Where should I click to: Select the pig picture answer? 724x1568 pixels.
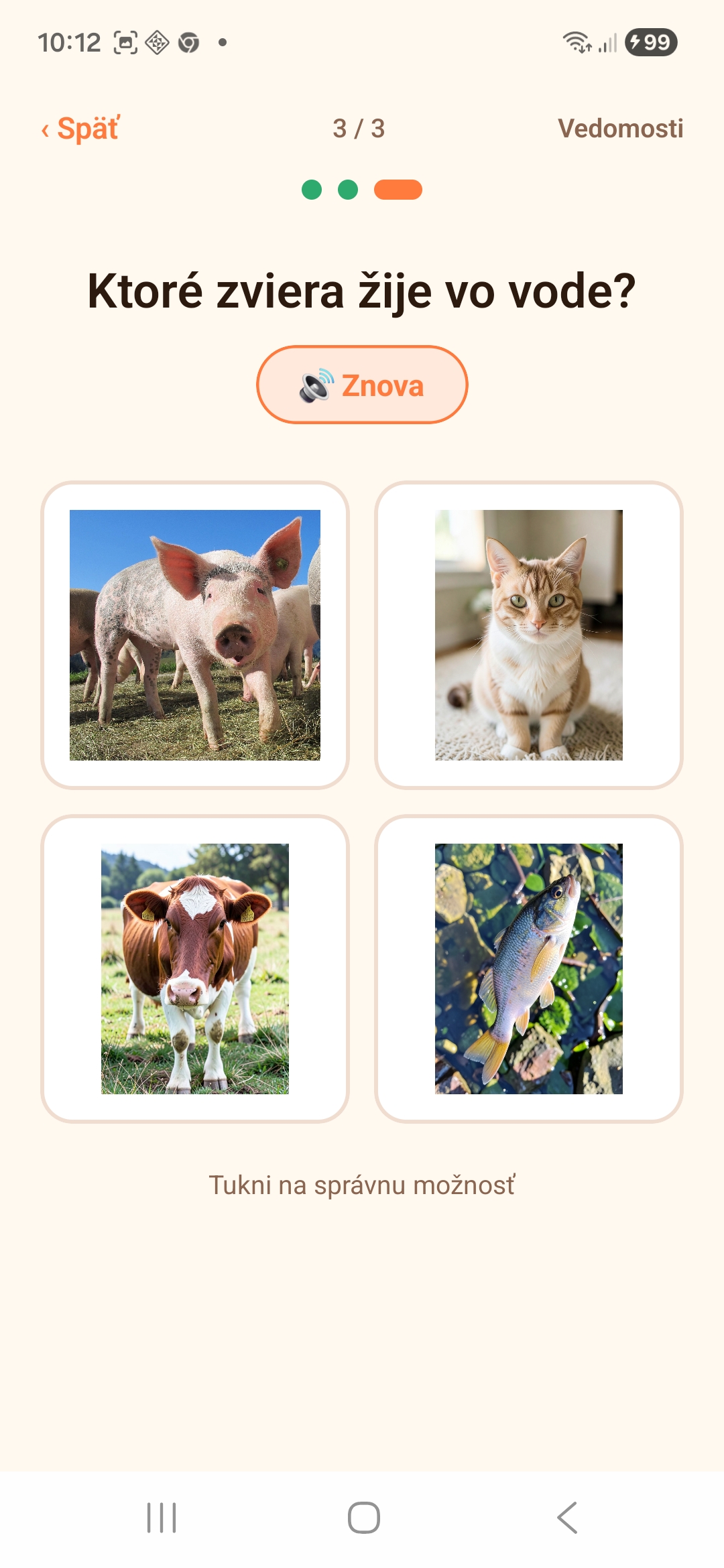[195, 635]
